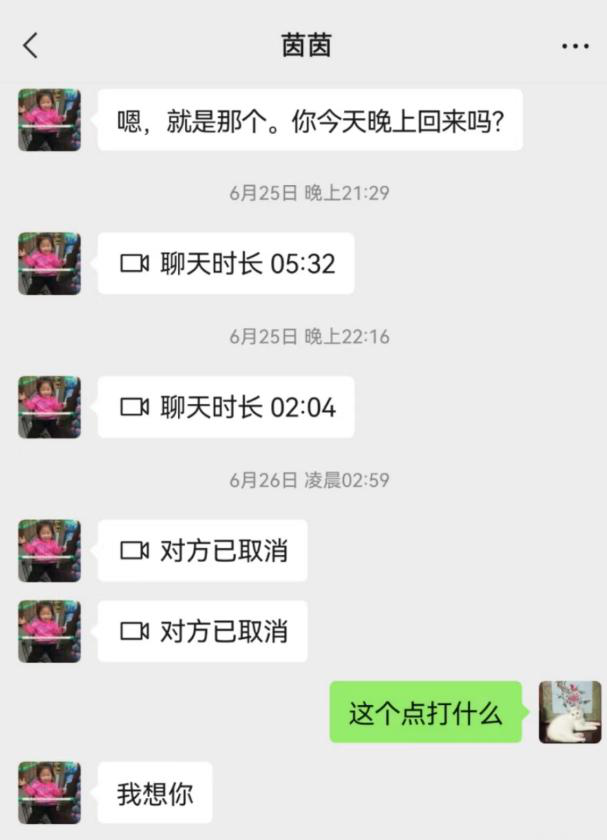The height and width of the screenshot is (840, 607).
Task: Open 茵茵's avatar beside 我想你
Action: coord(49,792)
